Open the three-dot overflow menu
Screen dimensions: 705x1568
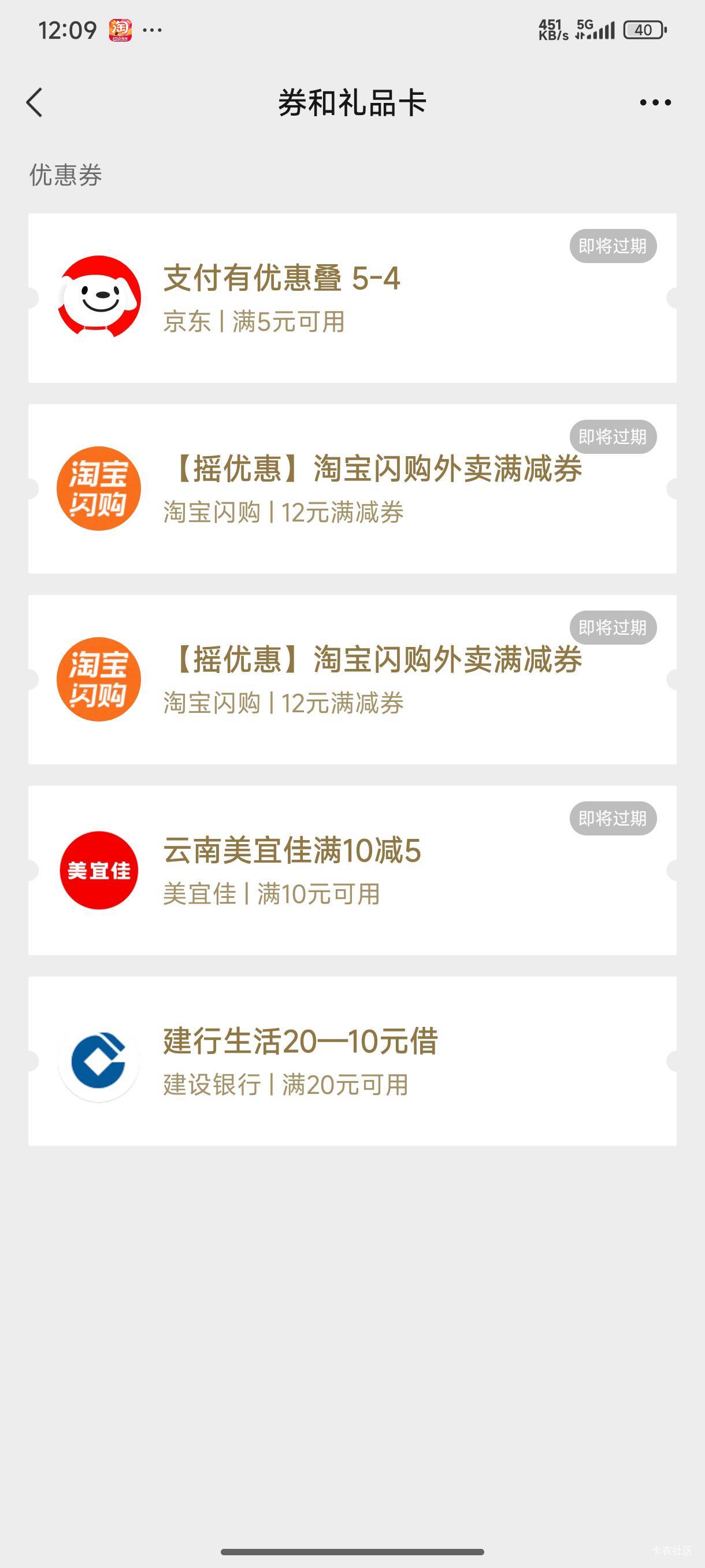click(x=655, y=102)
